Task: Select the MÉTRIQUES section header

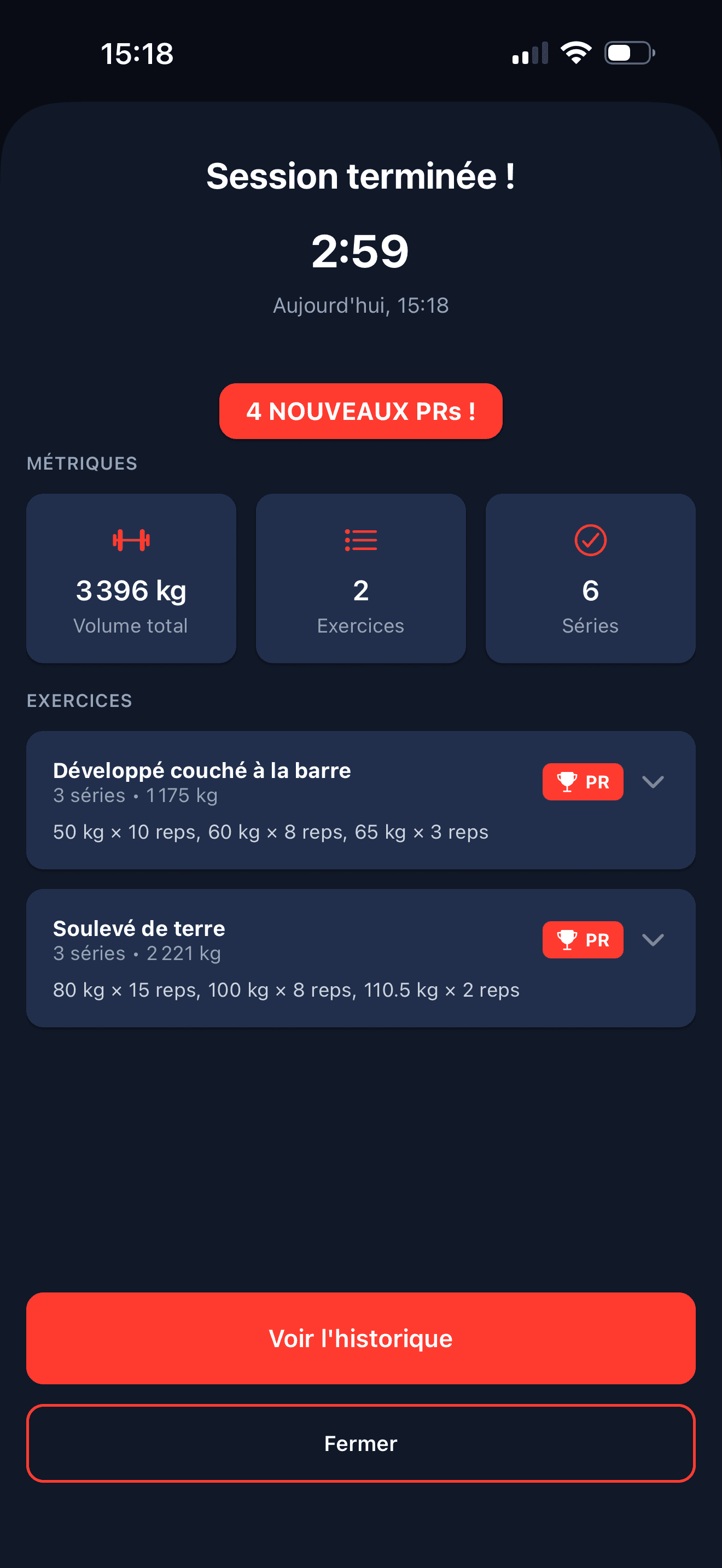Action: 81,463
